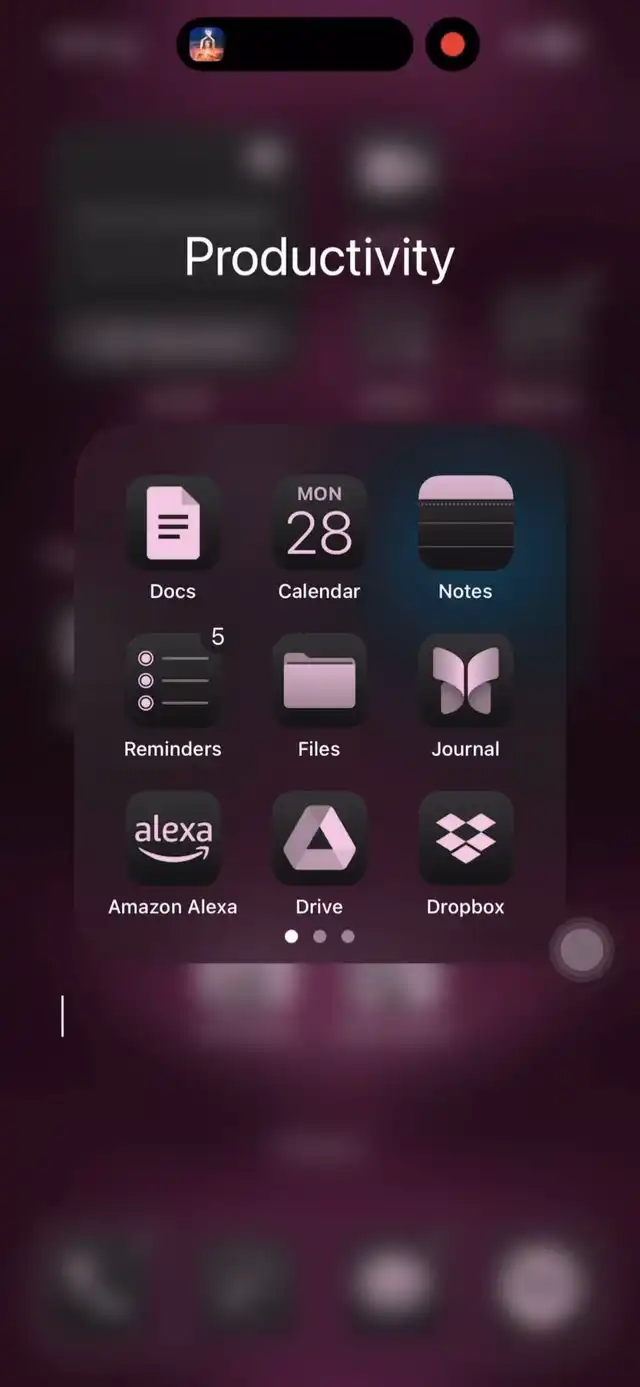
Task: Tap the screen recording indicator
Action: coord(452,45)
